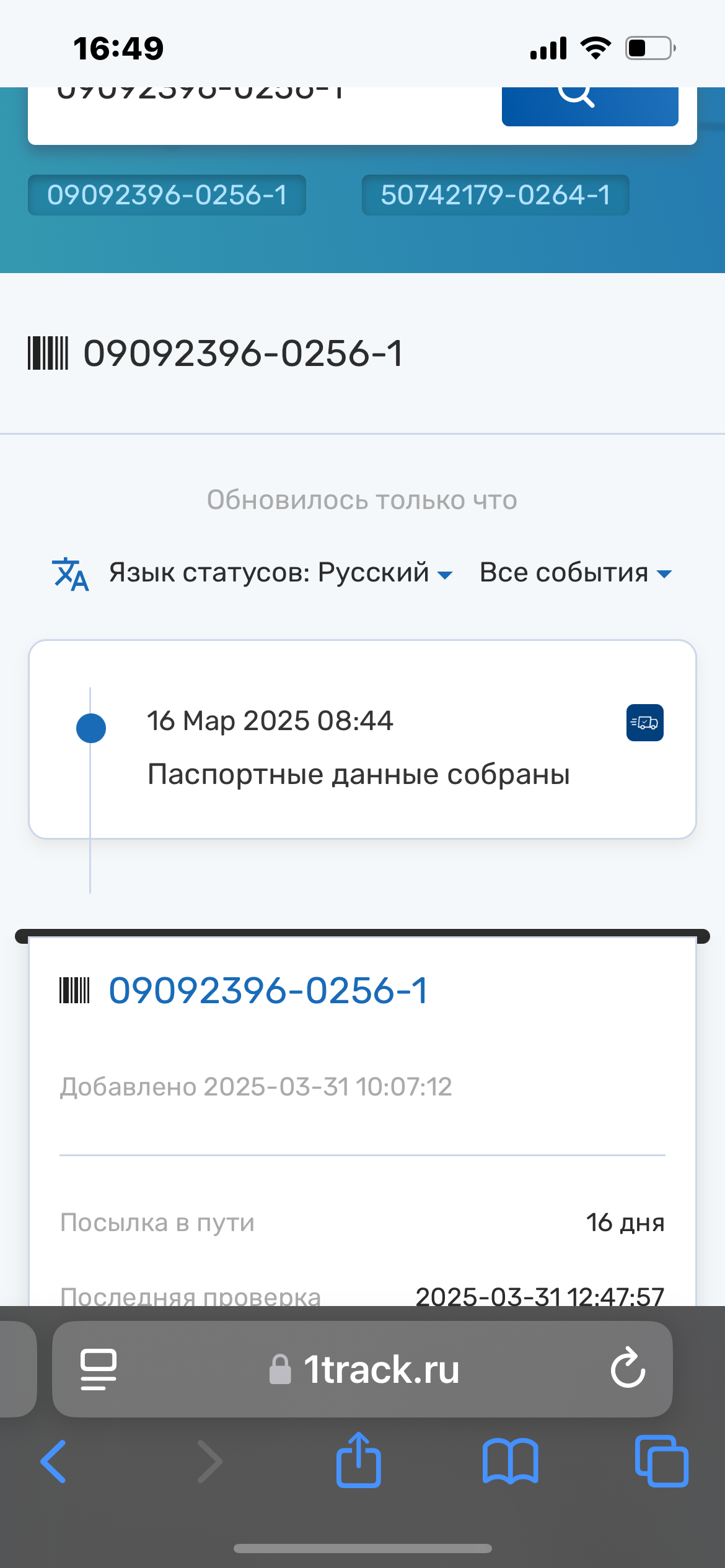Tap the delivery truck icon in the event card
This screenshot has height=1568, width=725.
644,723
